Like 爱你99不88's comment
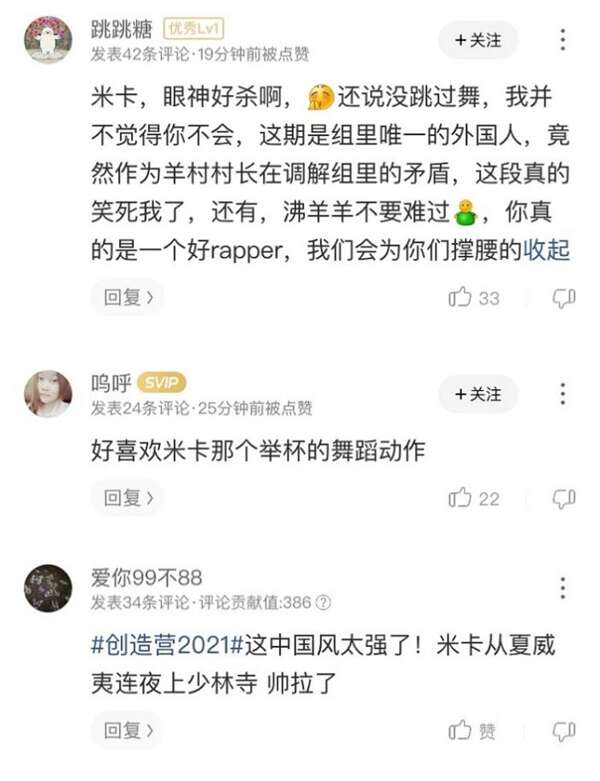600x781 pixels. [x=472, y=731]
